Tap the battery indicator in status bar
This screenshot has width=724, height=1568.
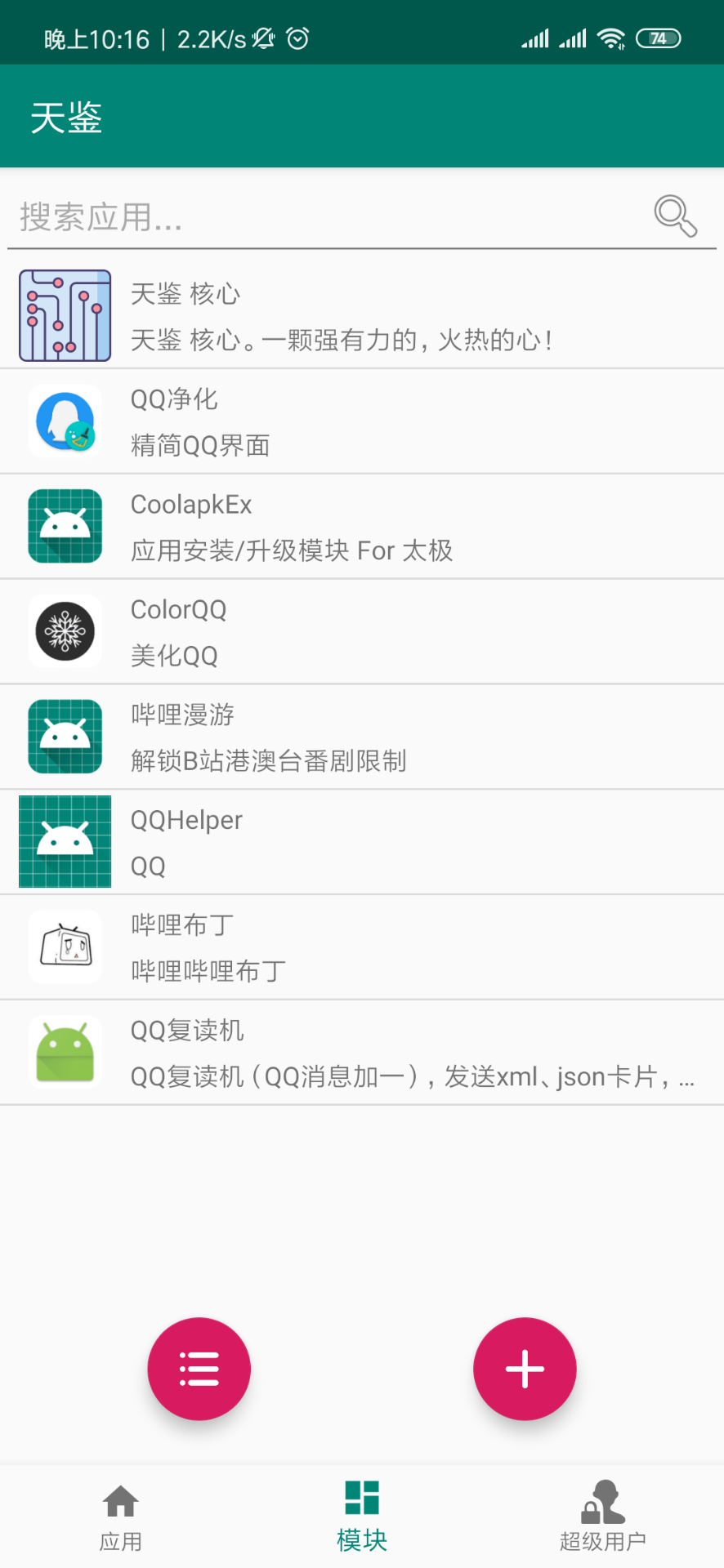659,38
